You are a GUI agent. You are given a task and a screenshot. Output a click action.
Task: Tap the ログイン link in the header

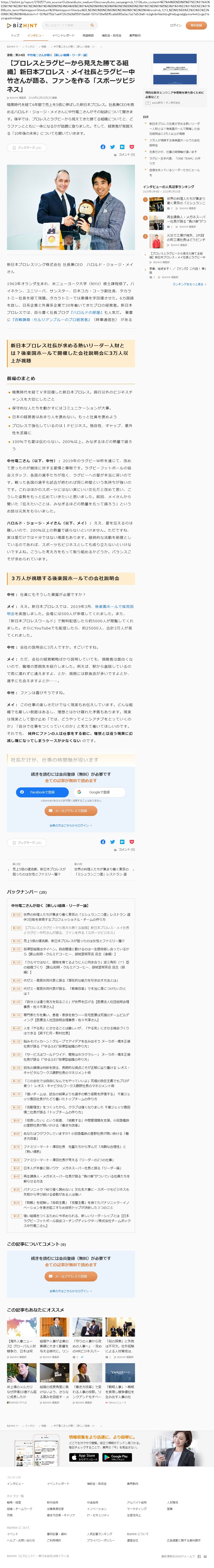[x=176, y=26]
